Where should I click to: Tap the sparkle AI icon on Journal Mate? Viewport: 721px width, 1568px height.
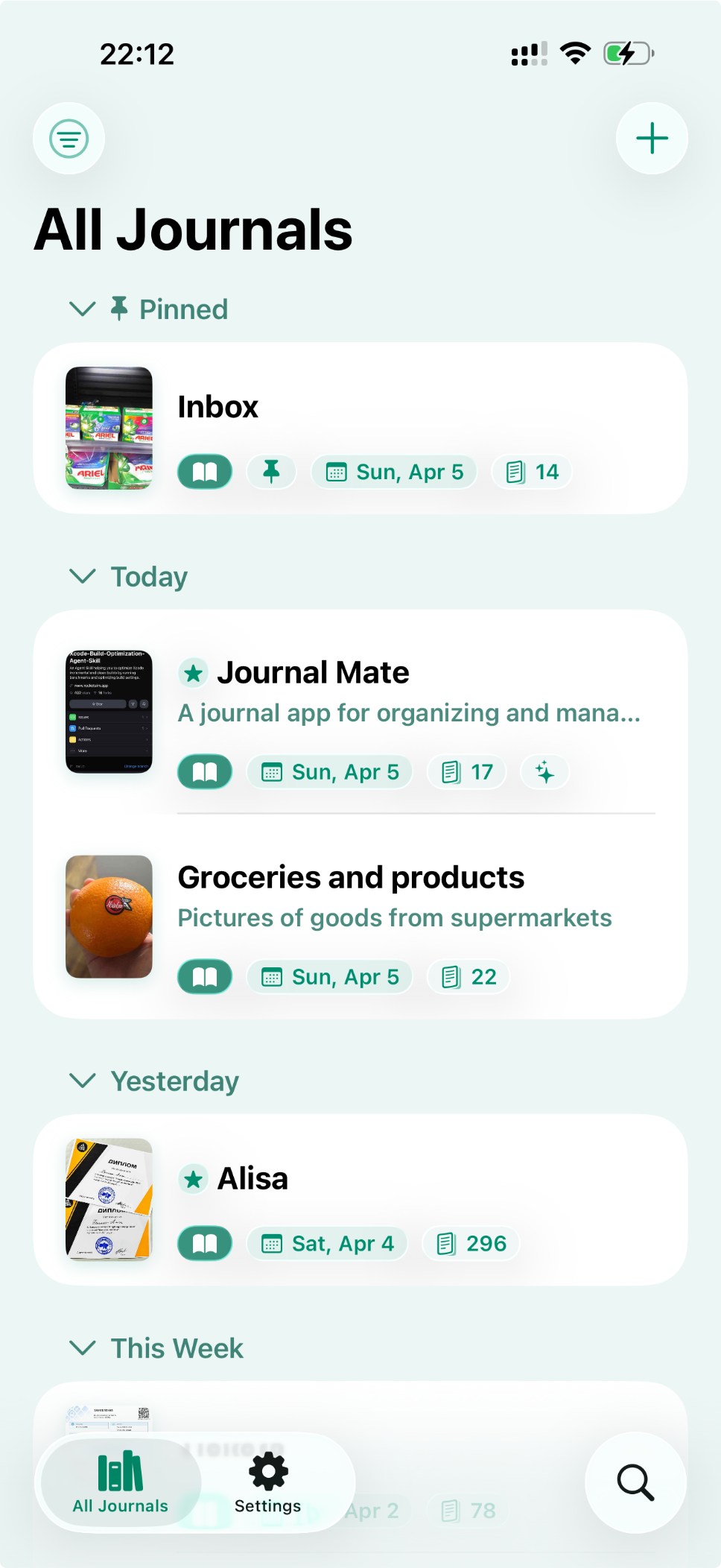(x=544, y=772)
